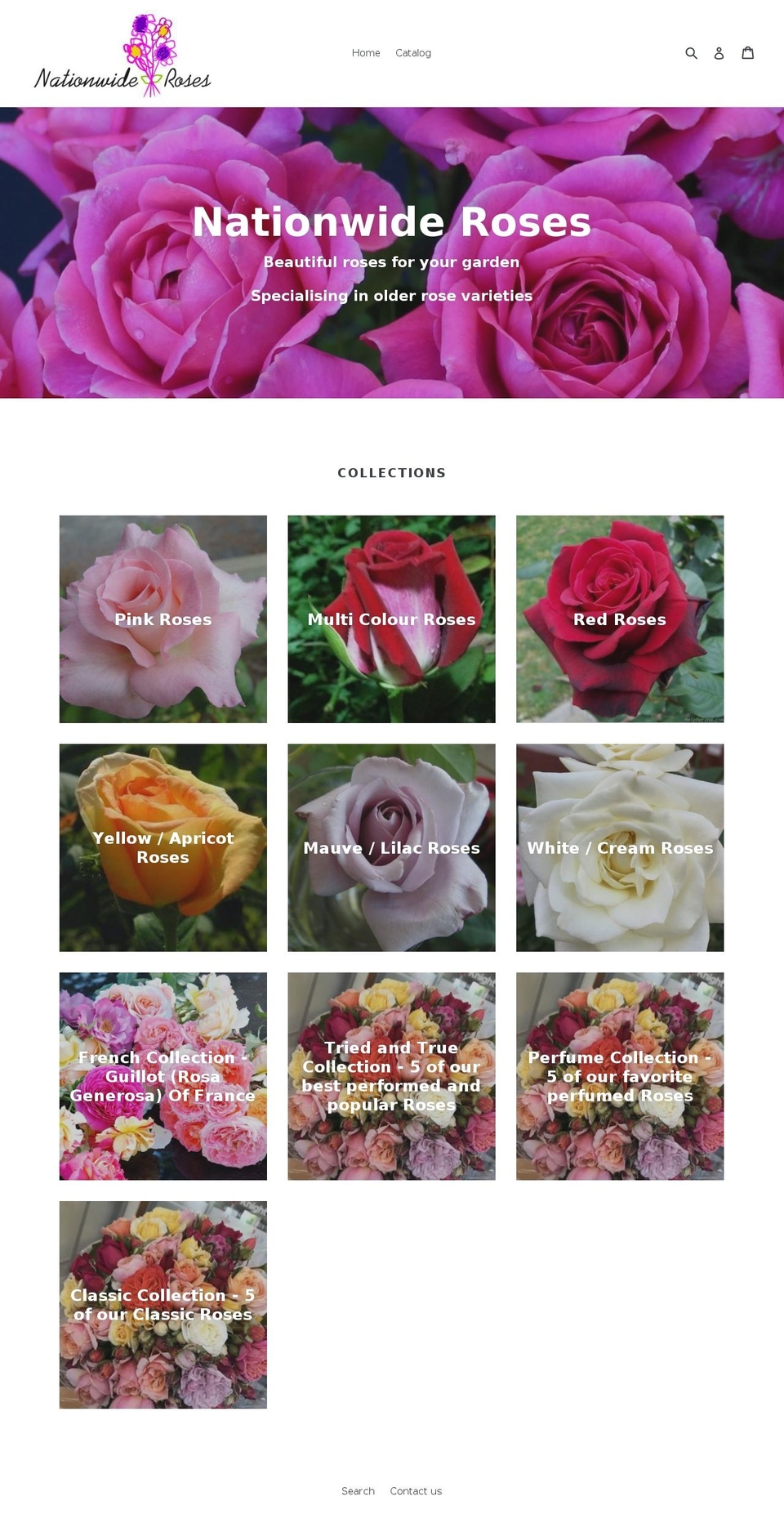Open the Tried and True Collection tile
The width and height of the screenshot is (784, 1532).
point(391,1076)
